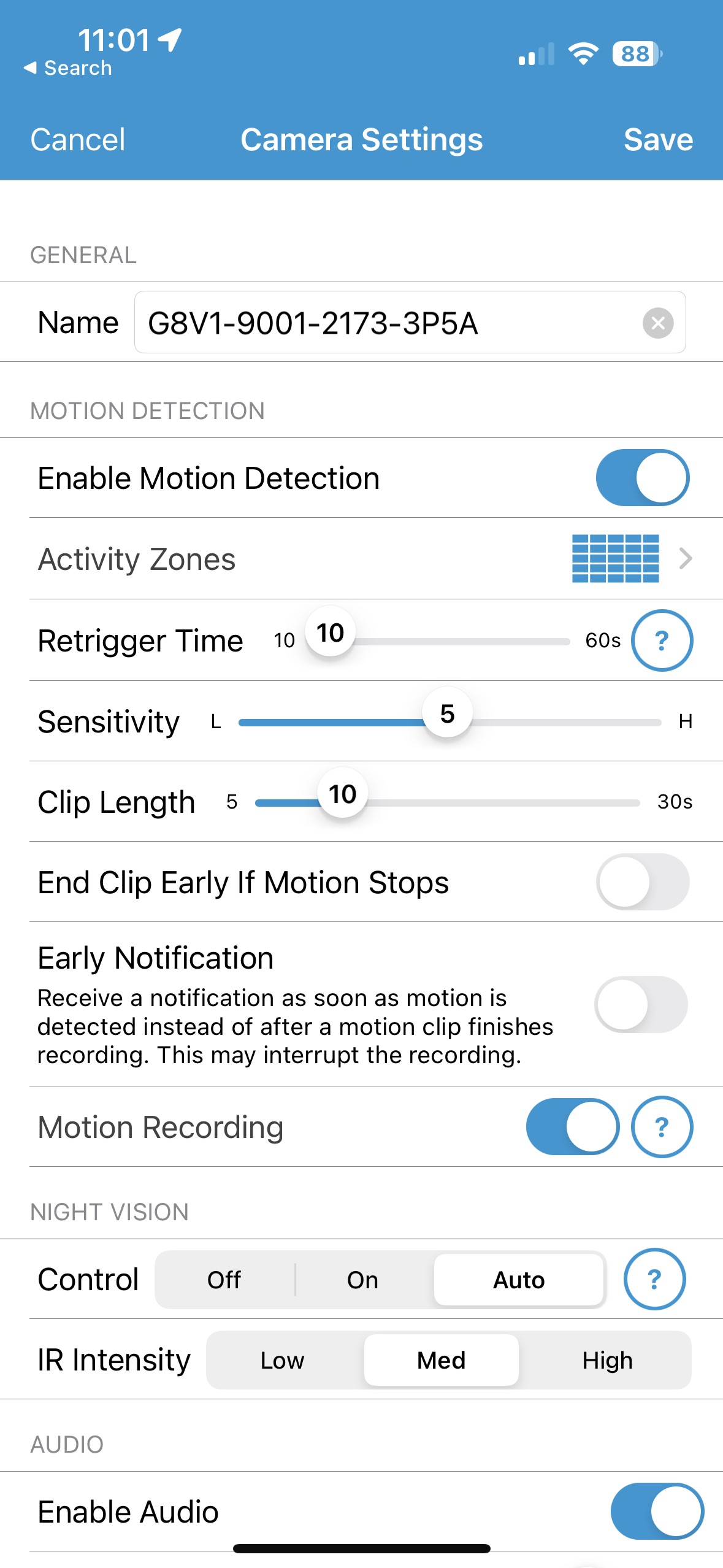Set night vision Control to On
Screen dimensions: 723x1568
coord(362,1280)
